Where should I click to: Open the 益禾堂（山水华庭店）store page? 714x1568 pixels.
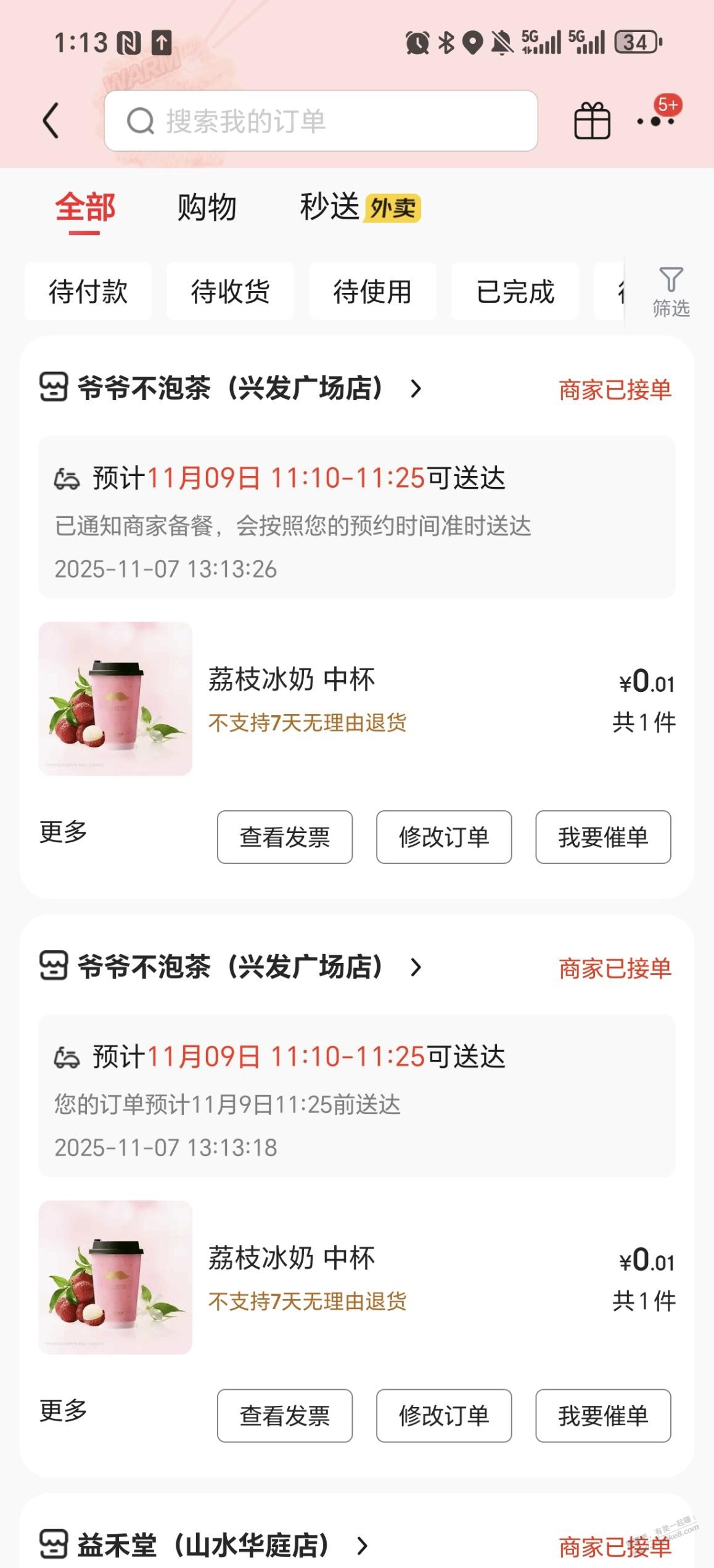pos(203,1545)
